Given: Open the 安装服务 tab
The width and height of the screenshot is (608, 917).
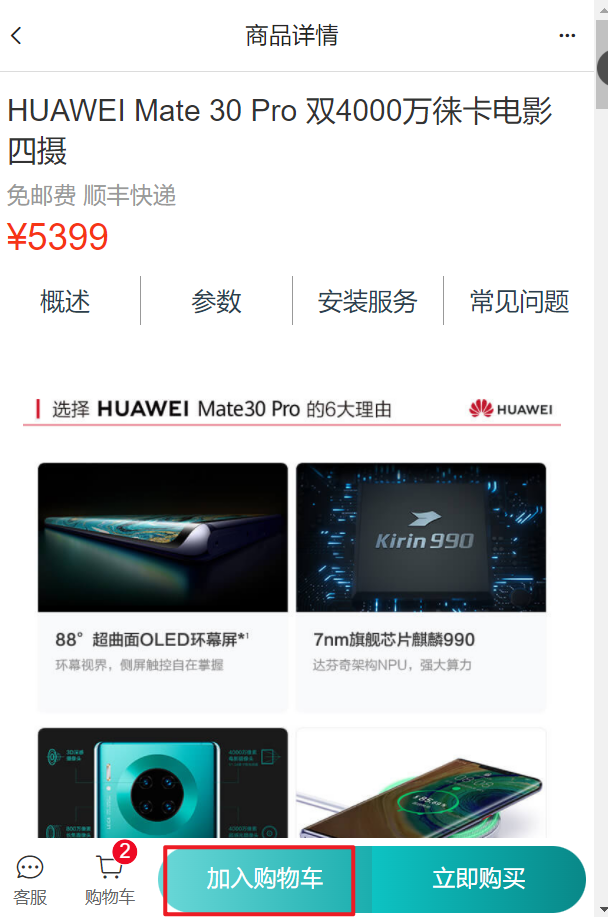Looking at the screenshot, I should tap(368, 301).
